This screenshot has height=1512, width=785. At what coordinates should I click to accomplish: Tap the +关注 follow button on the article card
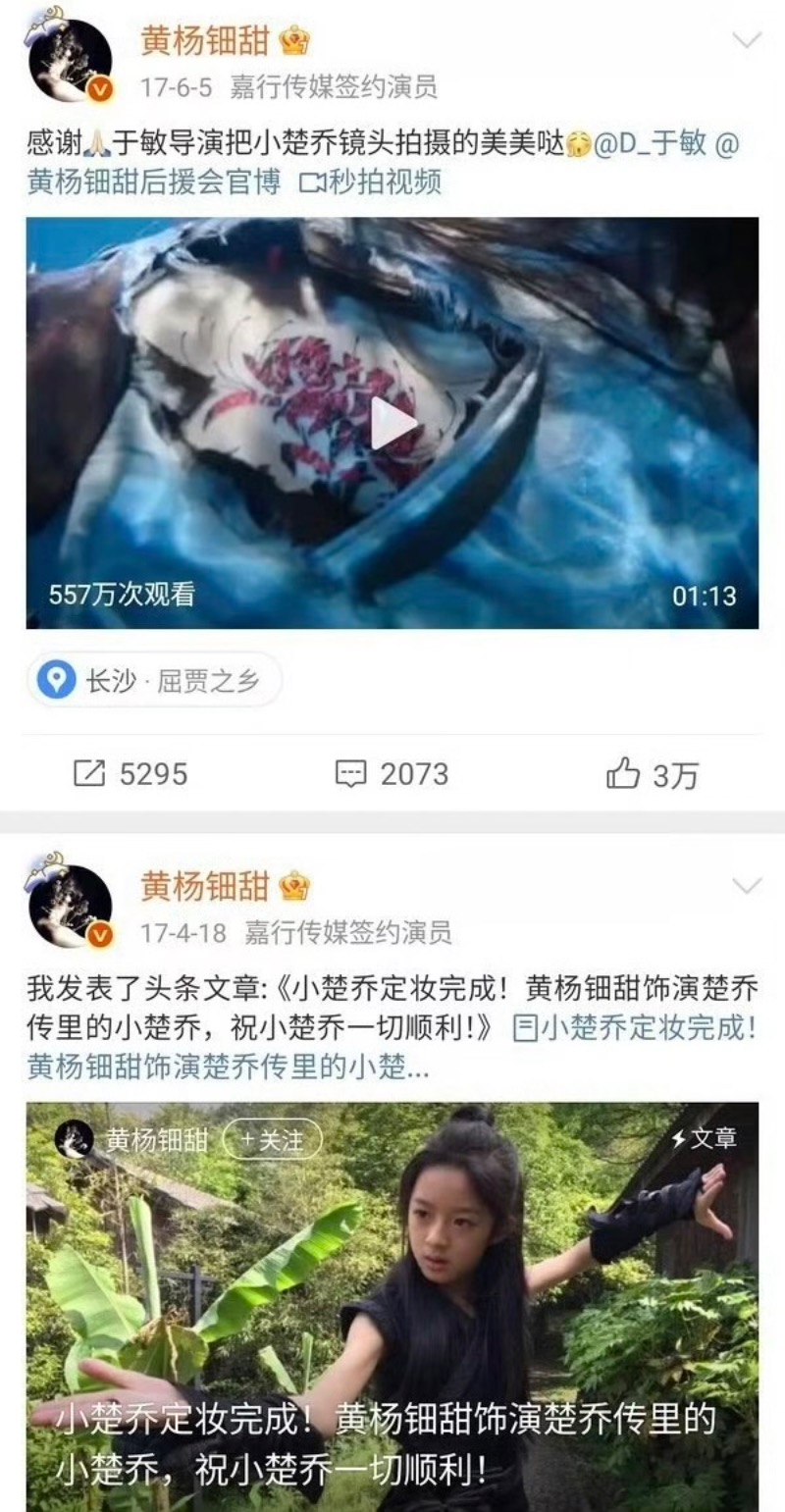click(x=272, y=1140)
